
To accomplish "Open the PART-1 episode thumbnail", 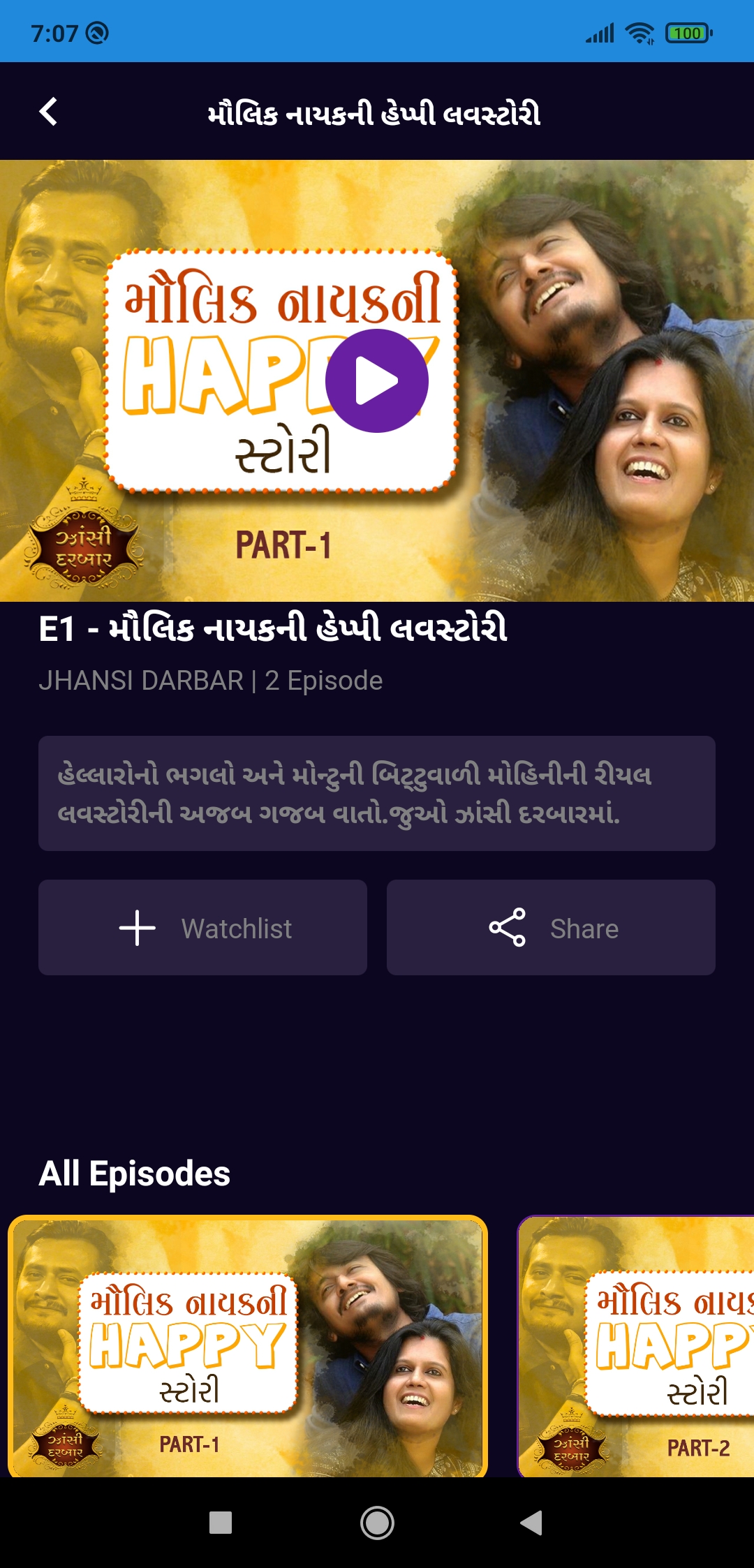I will point(248,1346).
